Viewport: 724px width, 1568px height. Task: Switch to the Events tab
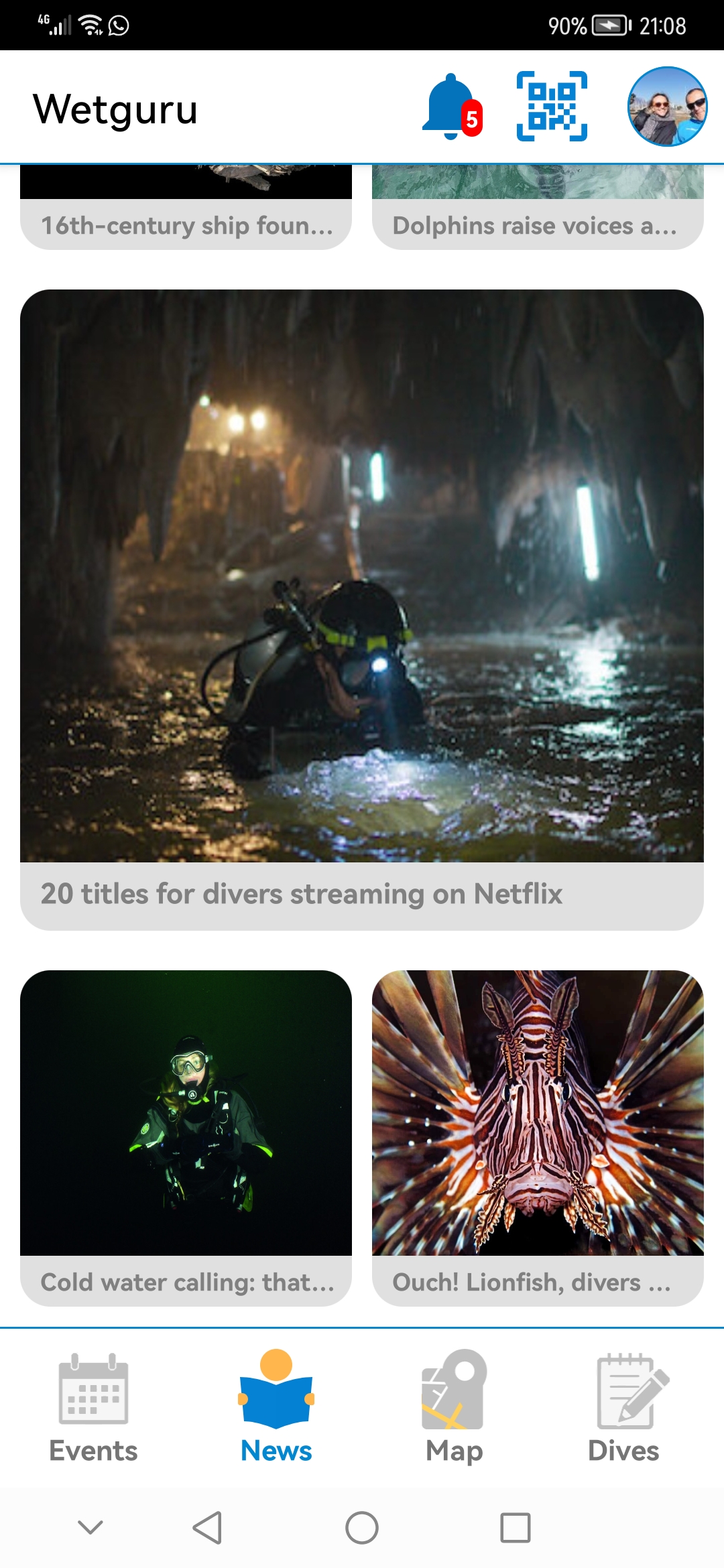(x=93, y=1407)
